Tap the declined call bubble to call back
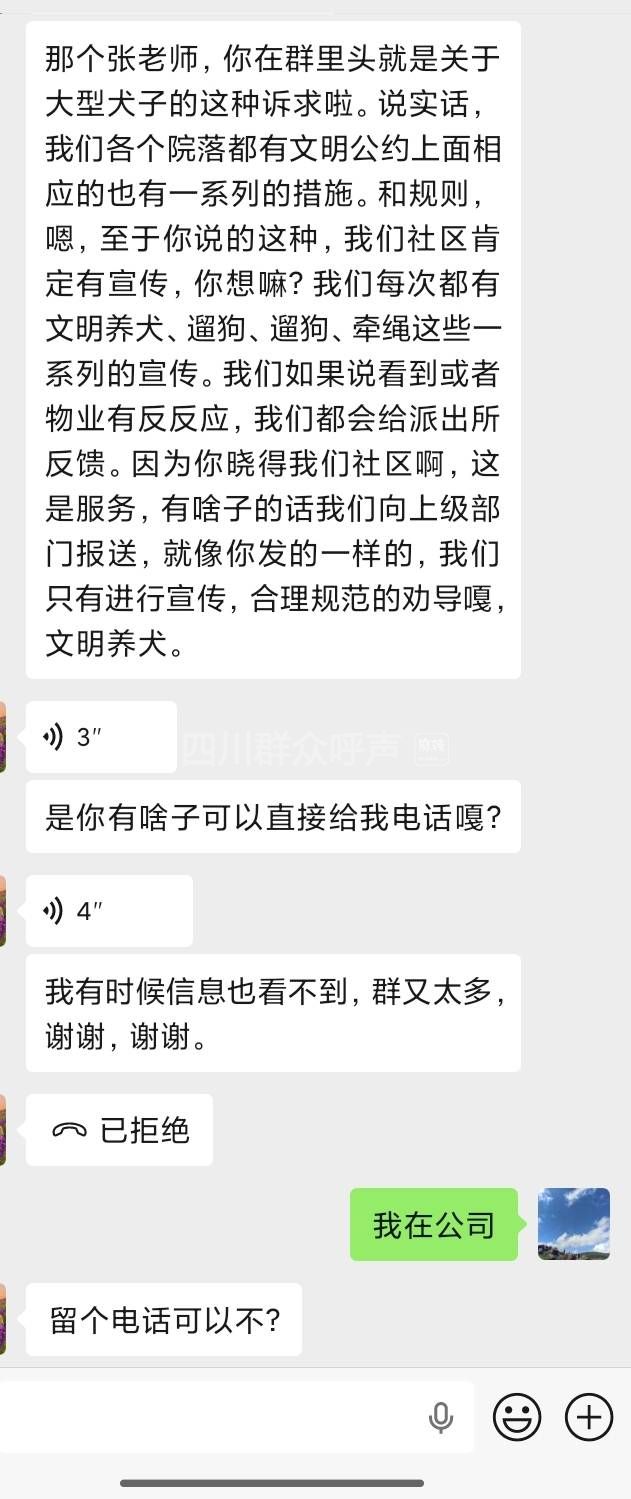The width and height of the screenshot is (631, 1499). pyautogui.click(x=119, y=1130)
